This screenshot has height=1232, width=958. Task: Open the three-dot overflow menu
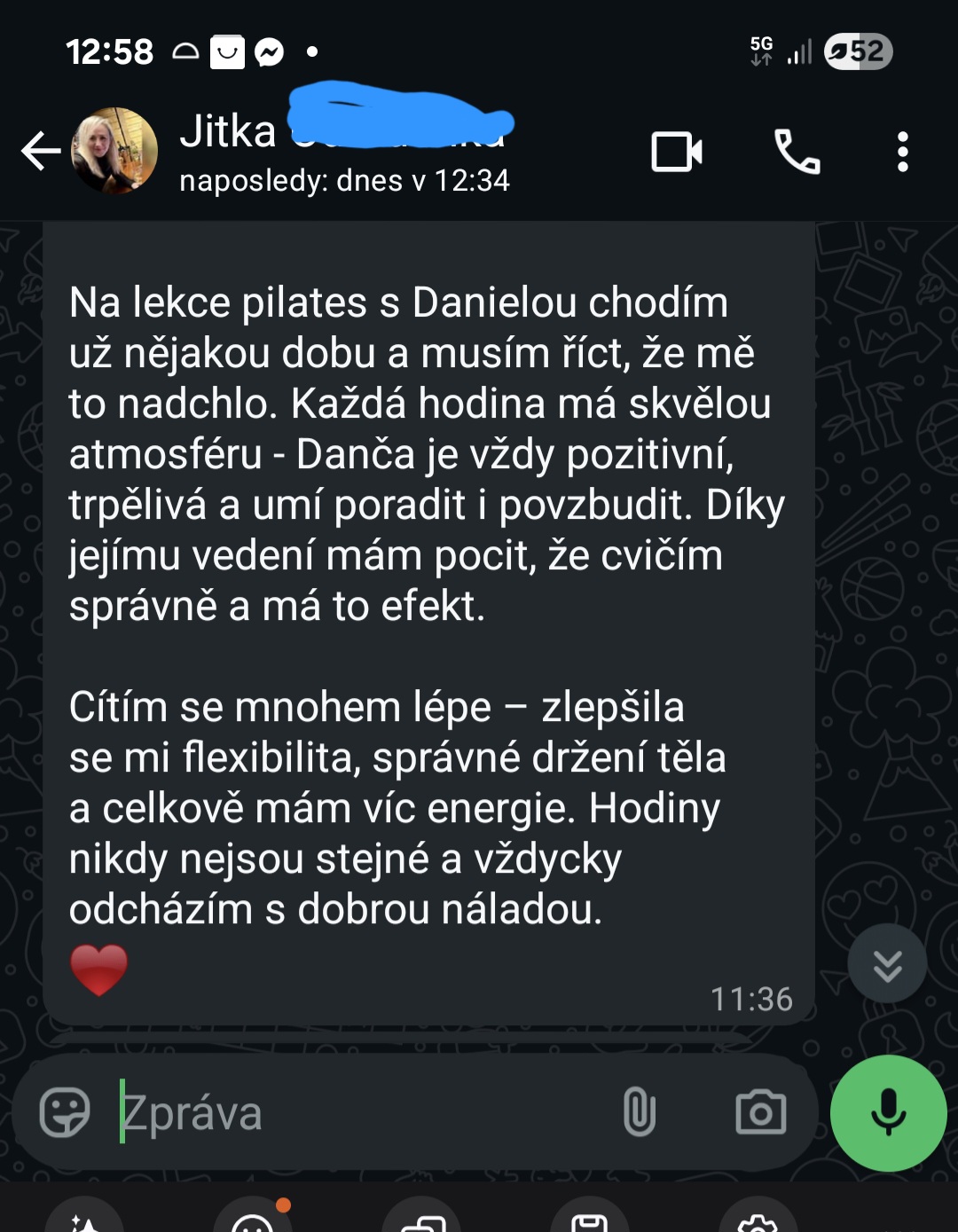(902, 152)
